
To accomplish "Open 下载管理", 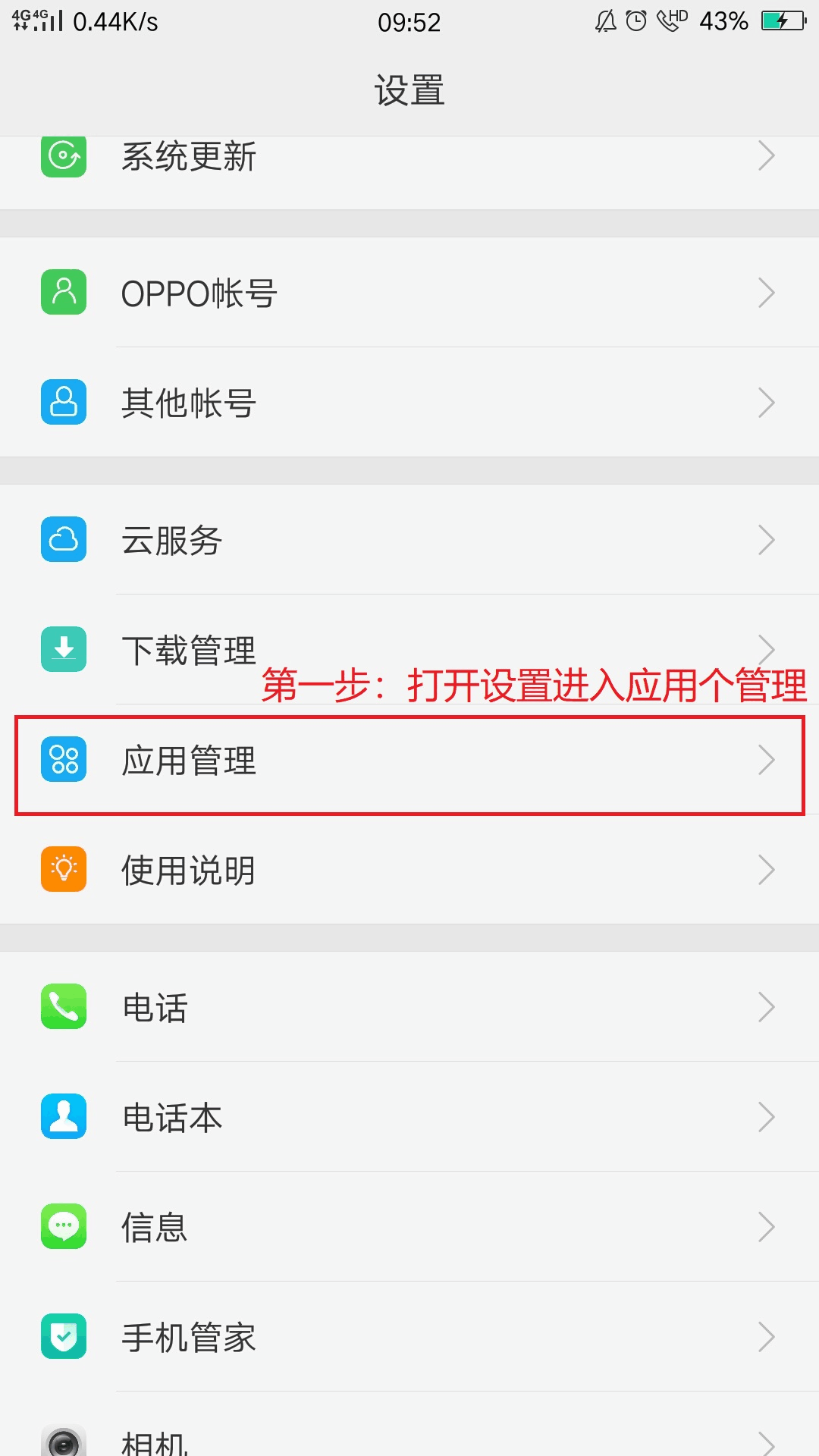I will [409, 650].
